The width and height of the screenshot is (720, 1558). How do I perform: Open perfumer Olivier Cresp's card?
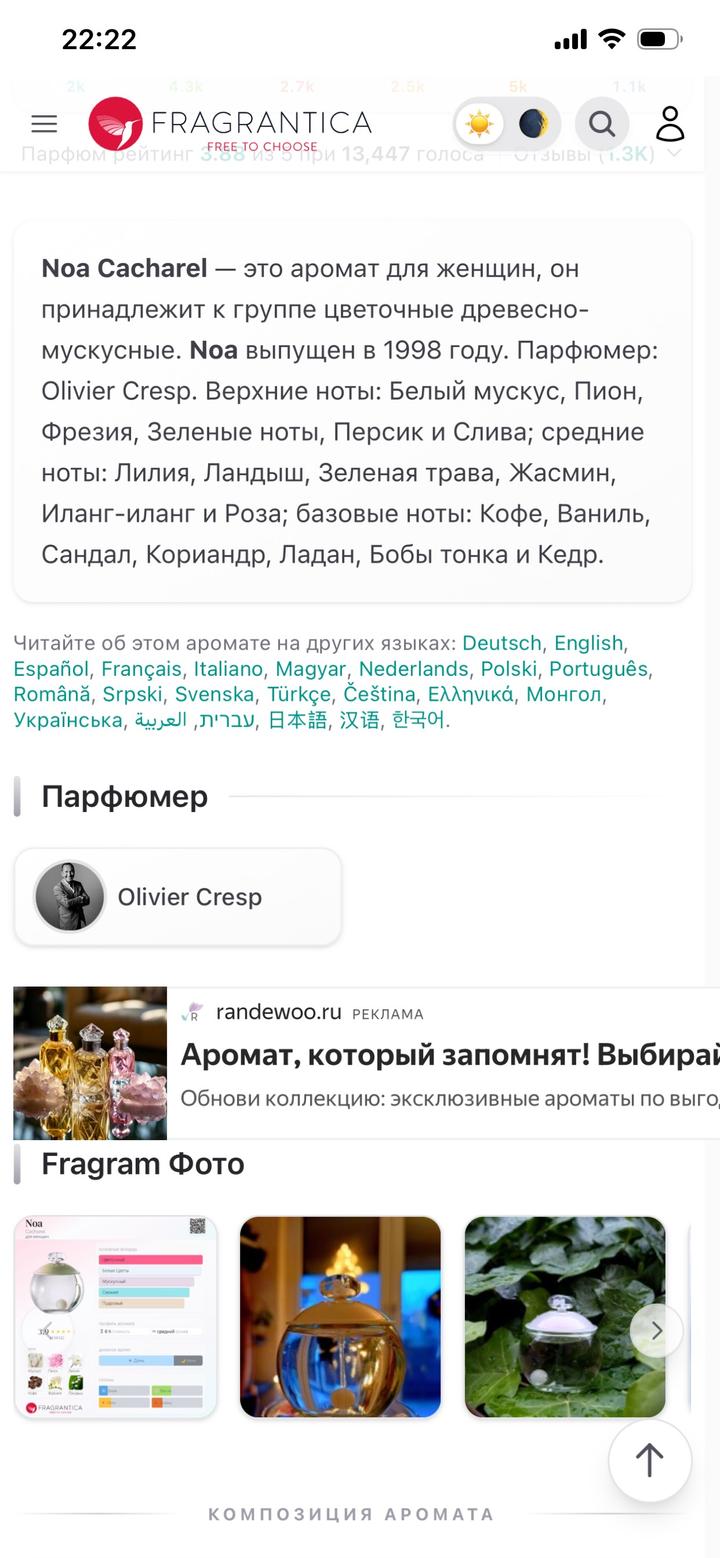point(178,897)
